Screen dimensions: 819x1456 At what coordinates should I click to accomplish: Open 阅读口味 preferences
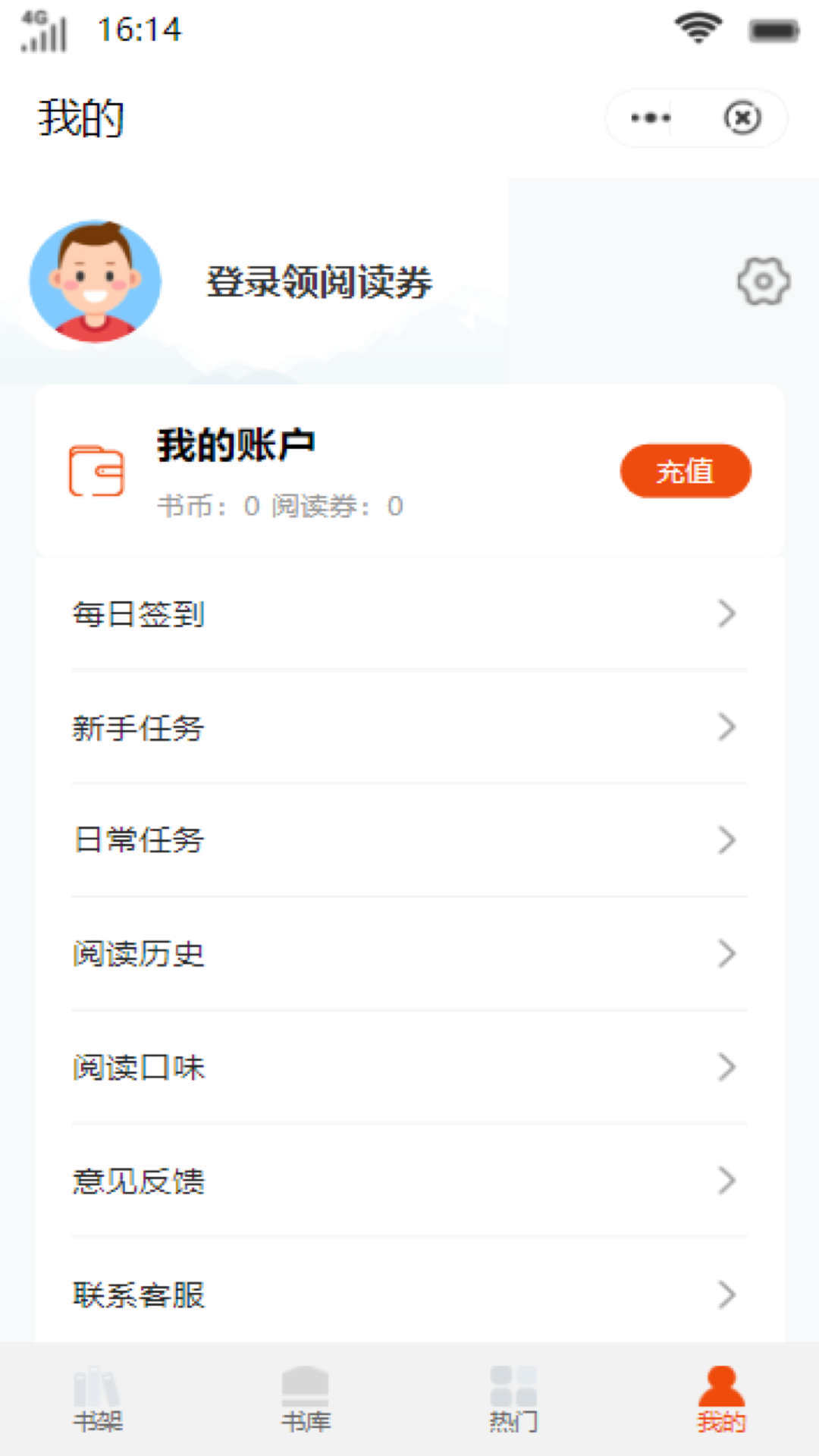(409, 1067)
